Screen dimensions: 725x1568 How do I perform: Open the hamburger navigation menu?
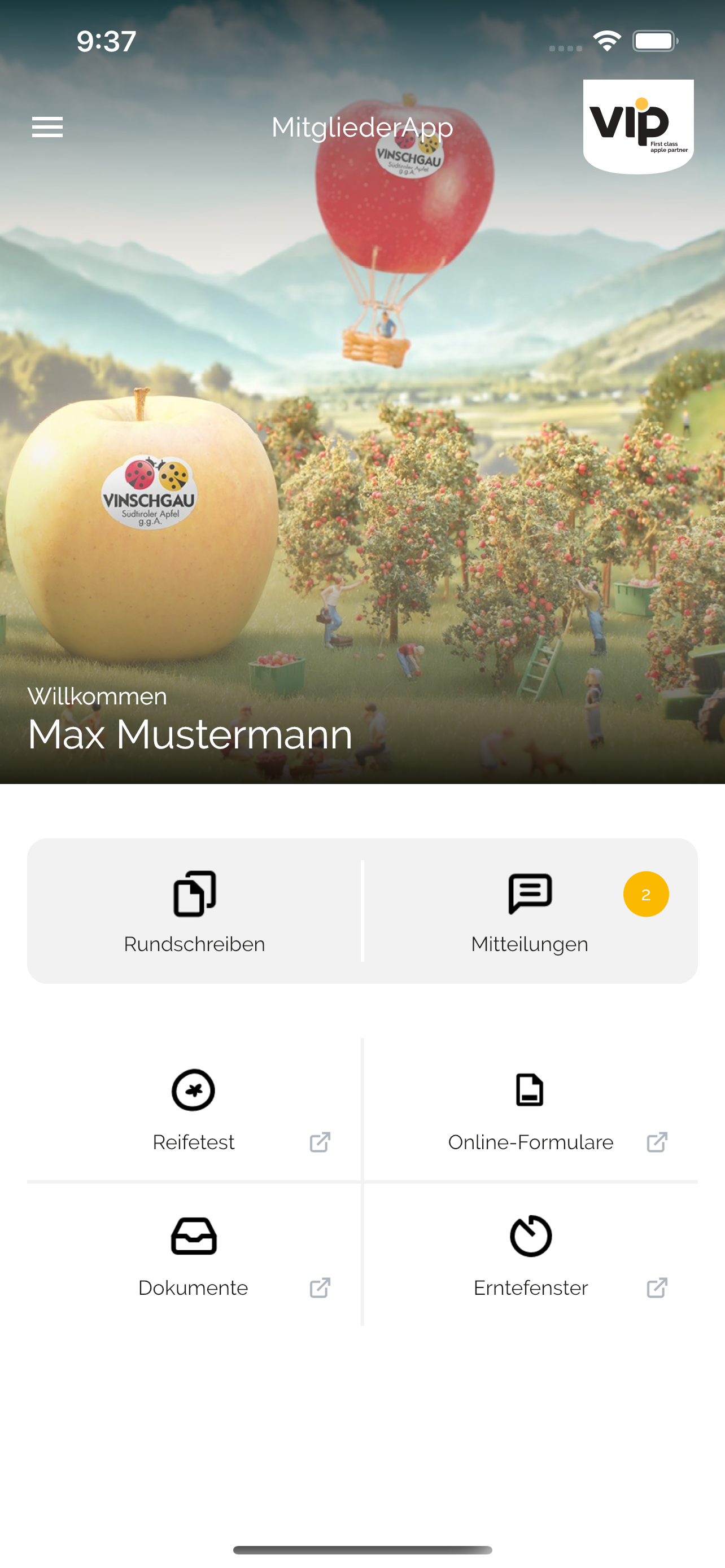47,126
